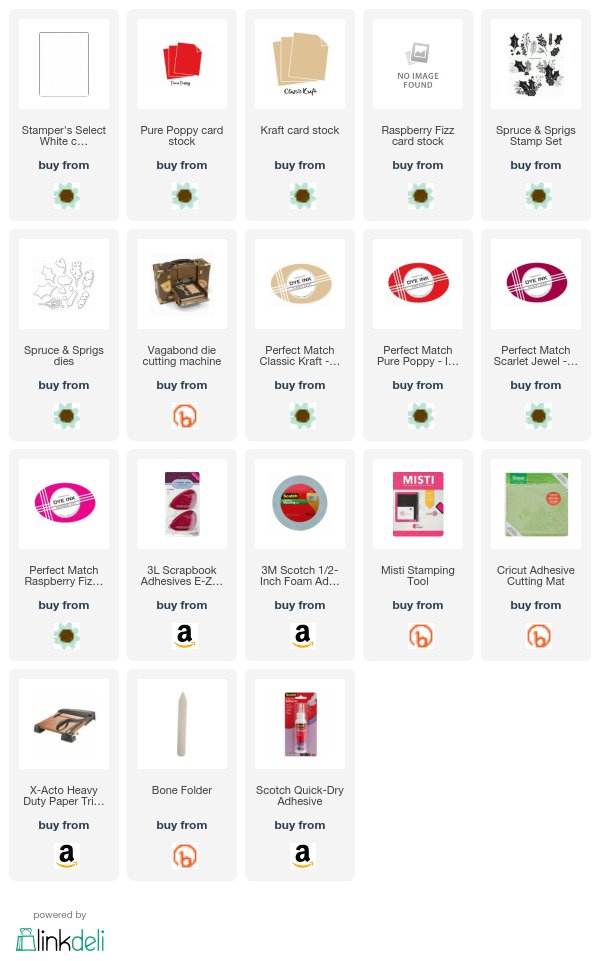Viewport: 600px width, 961px height.
Task: Open the Bone Folder product image
Action: (x=182, y=724)
